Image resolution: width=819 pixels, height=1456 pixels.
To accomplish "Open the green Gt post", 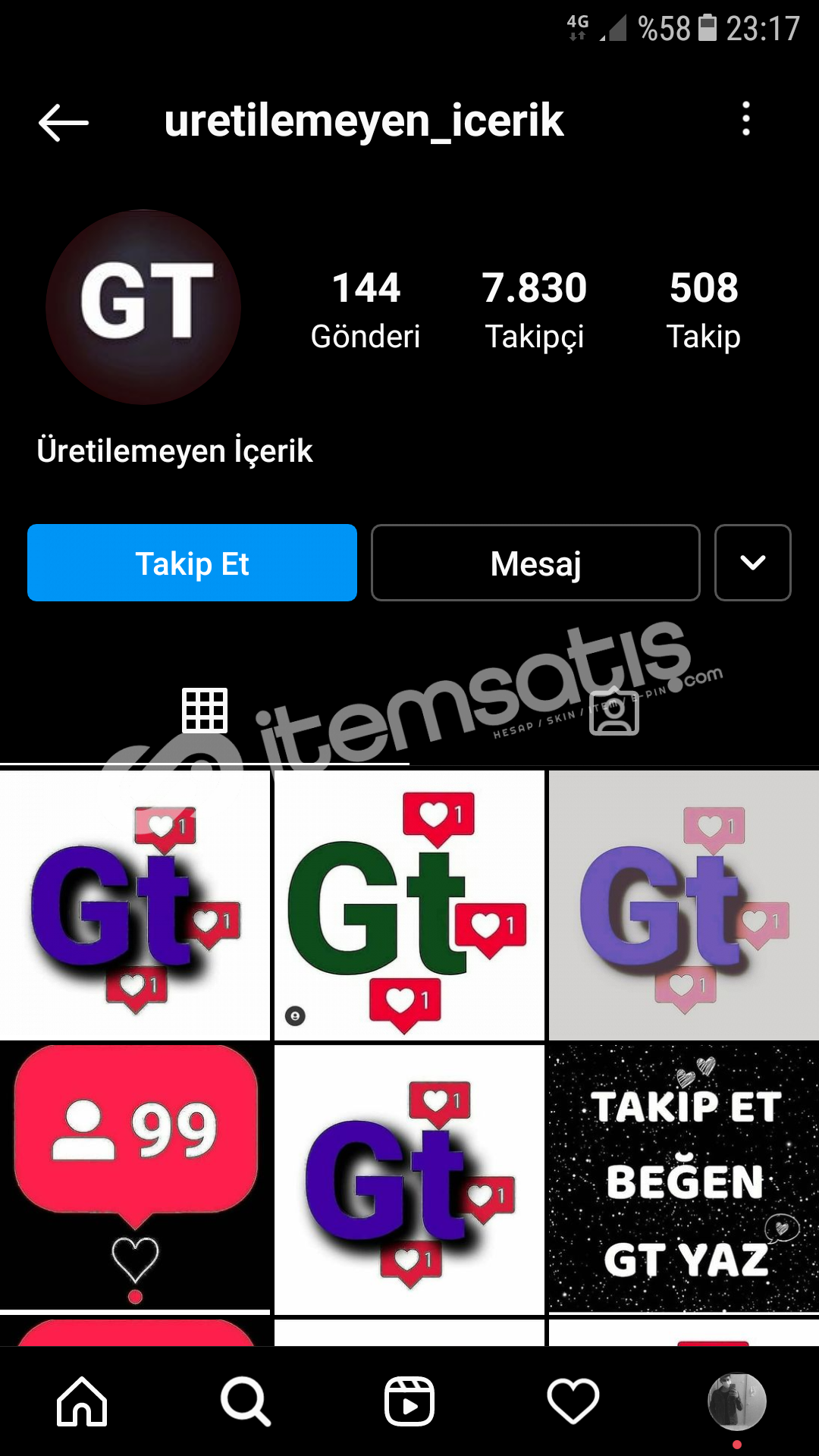I will (x=409, y=905).
